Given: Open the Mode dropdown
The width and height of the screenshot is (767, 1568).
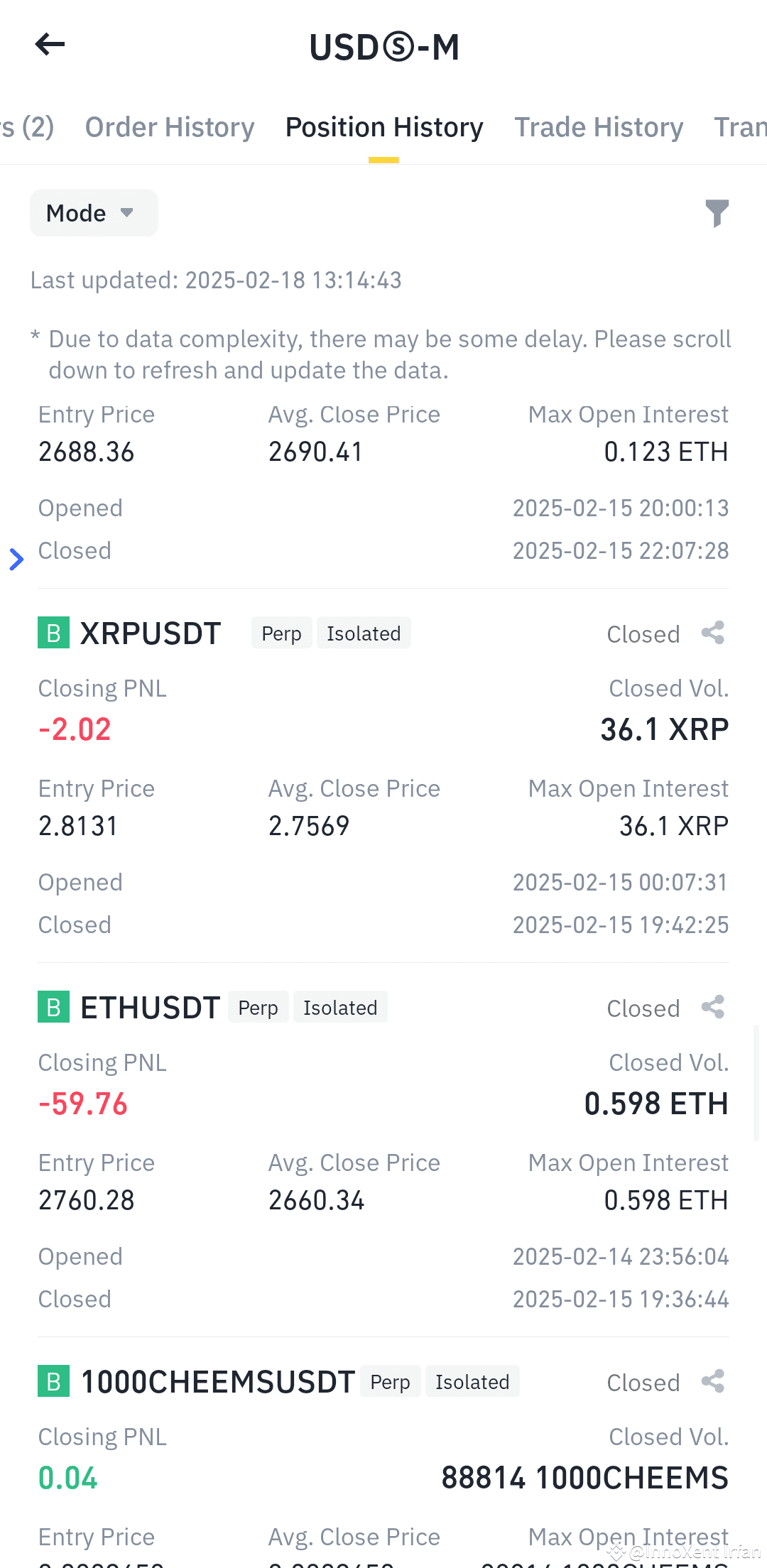Looking at the screenshot, I should click(x=94, y=213).
